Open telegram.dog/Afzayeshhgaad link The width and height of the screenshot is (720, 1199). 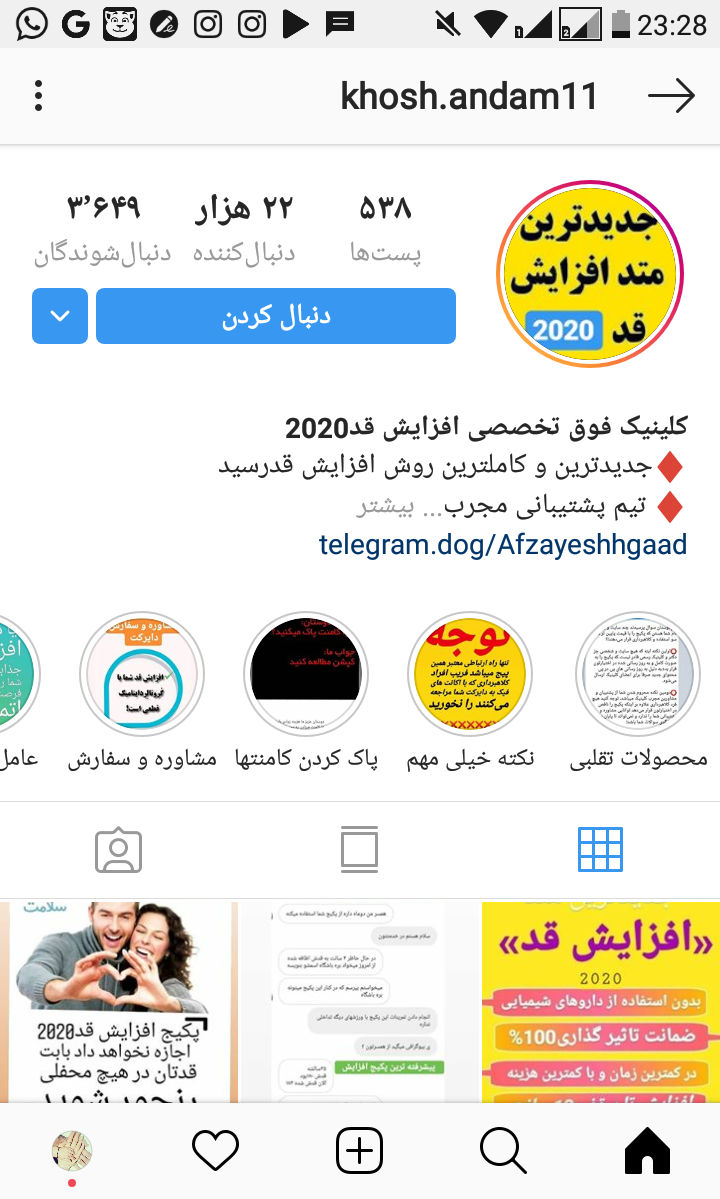point(503,545)
